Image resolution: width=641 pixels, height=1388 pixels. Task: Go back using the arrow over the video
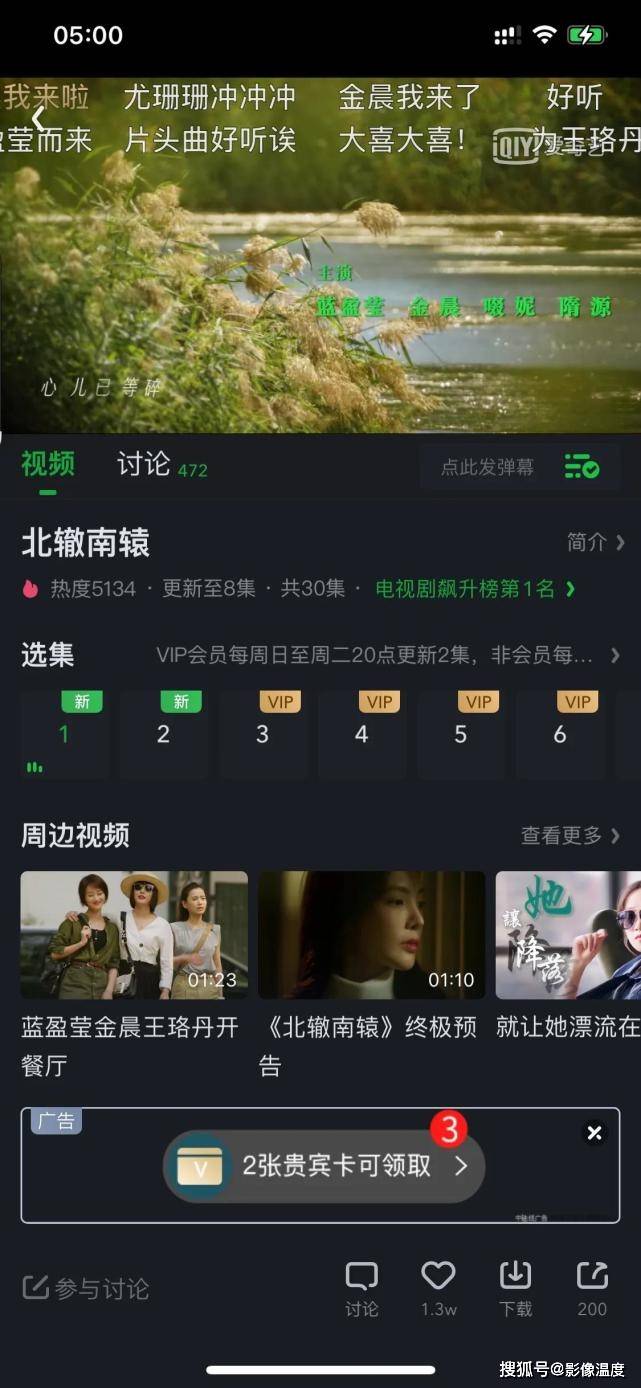point(38,118)
